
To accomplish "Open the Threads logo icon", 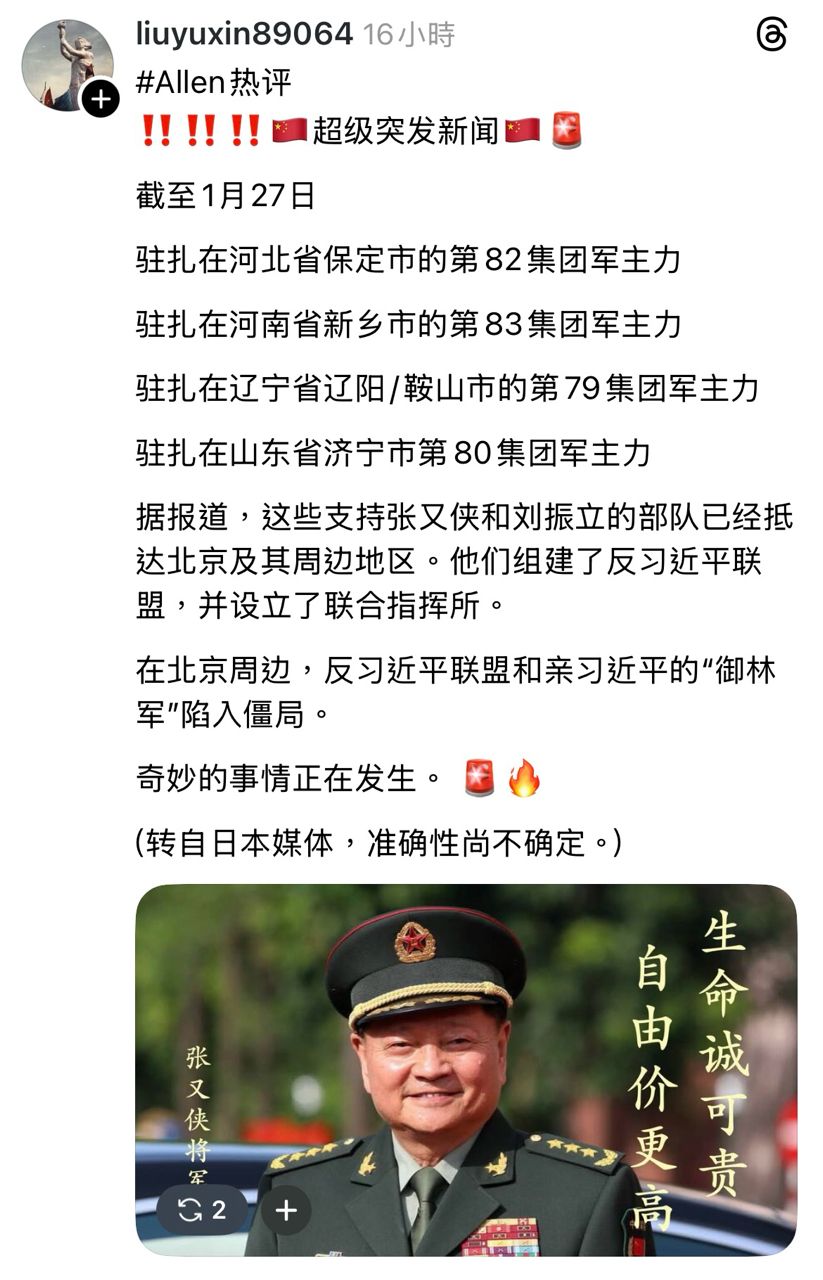I will (771, 36).
